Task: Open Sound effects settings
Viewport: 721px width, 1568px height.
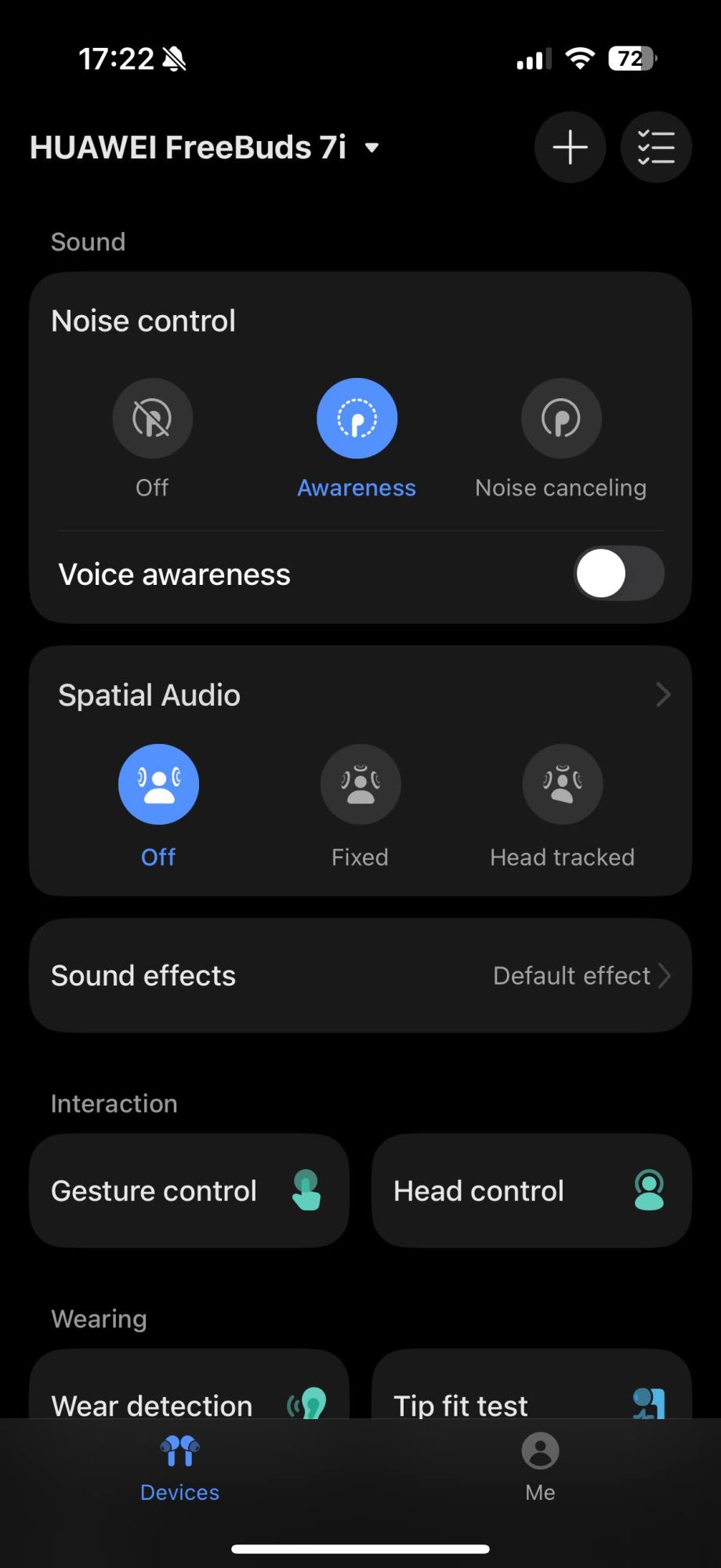Action: click(x=360, y=975)
